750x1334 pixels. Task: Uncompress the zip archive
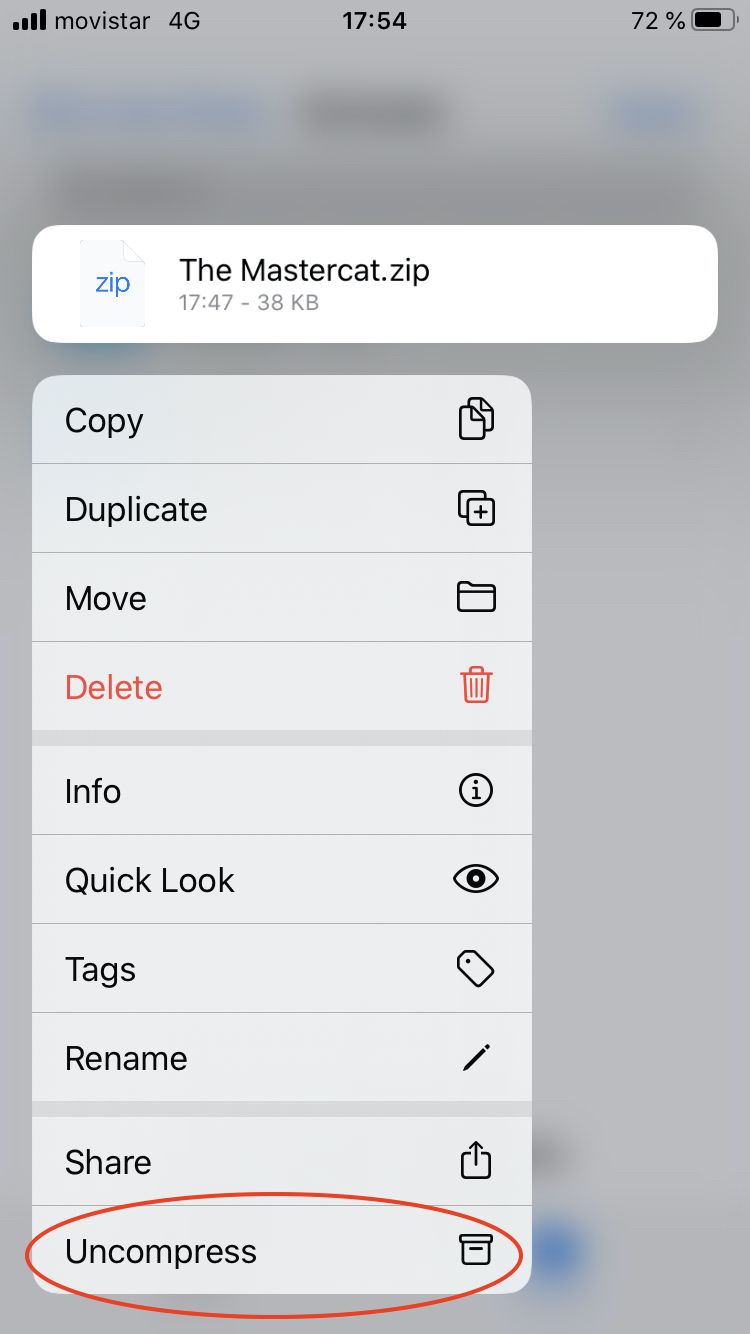point(281,1251)
